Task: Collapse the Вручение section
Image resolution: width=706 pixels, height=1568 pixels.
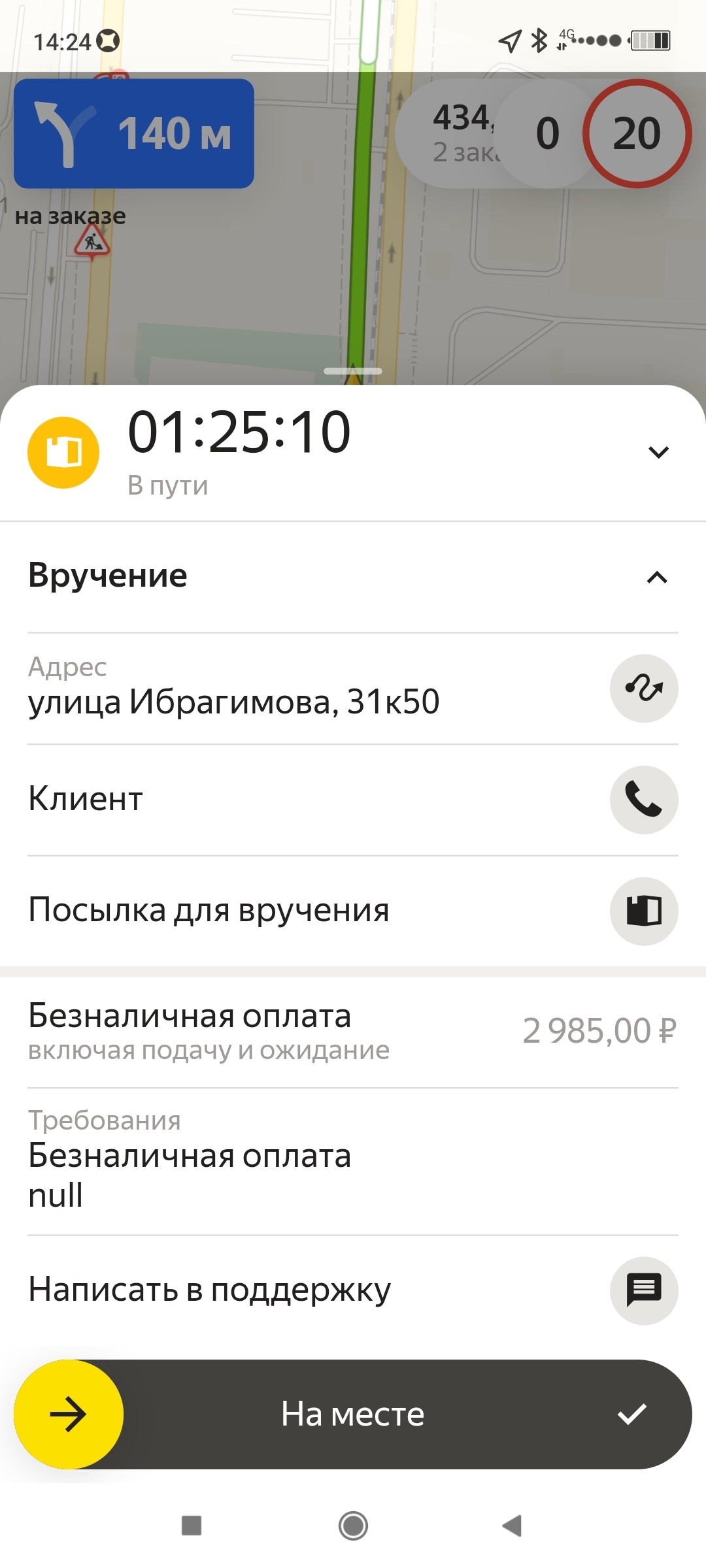Action: point(657,577)
